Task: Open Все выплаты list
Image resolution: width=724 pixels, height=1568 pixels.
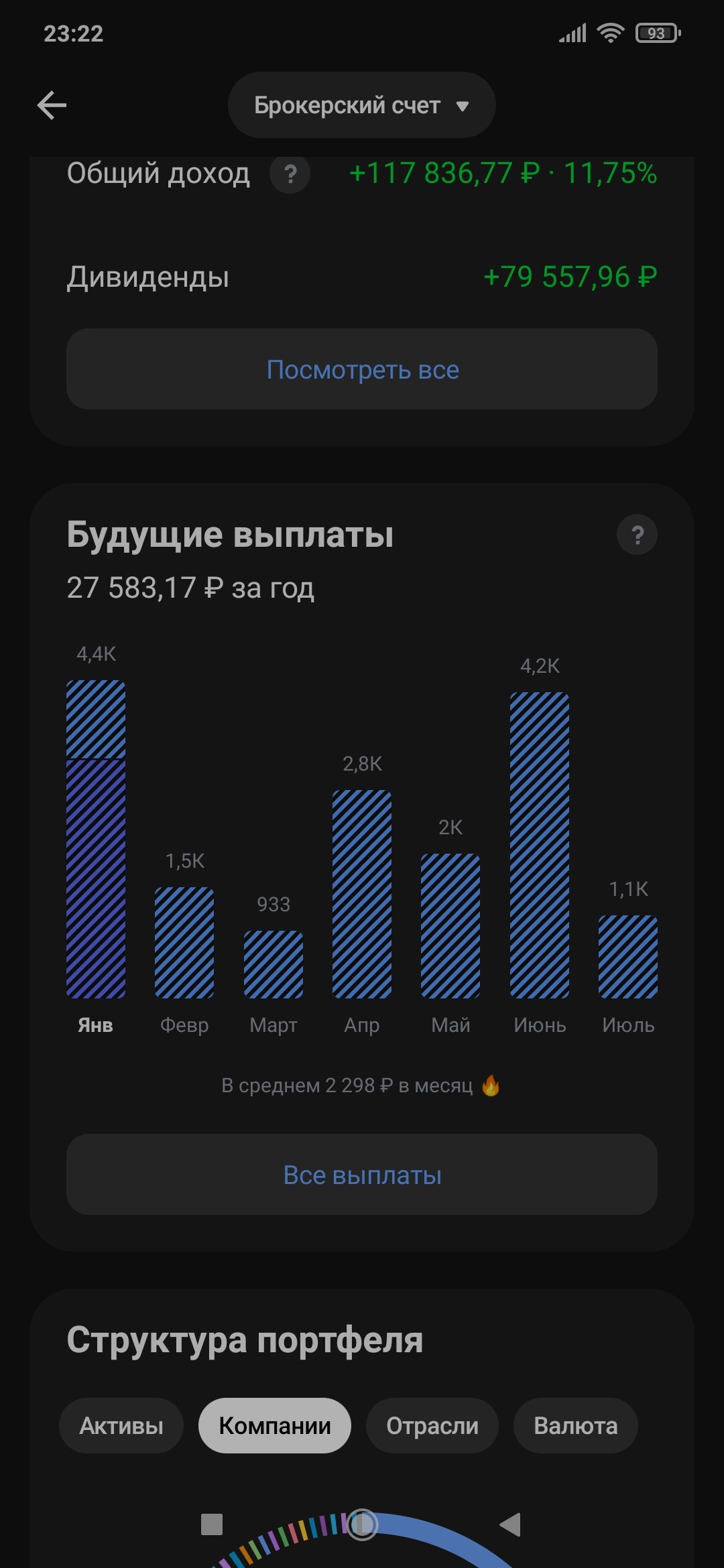Action: point(362,1175)
